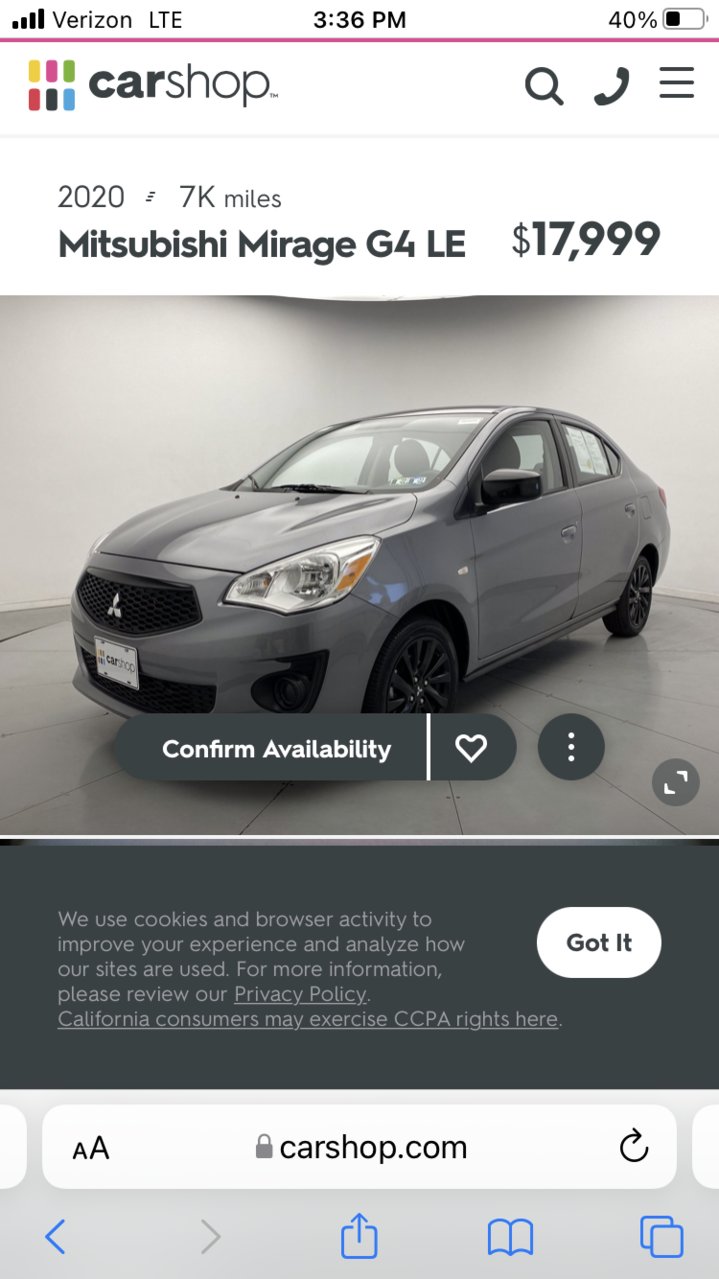Expand the car photo fullscreen
719x1279 pixels.
[x=676, y=782]
